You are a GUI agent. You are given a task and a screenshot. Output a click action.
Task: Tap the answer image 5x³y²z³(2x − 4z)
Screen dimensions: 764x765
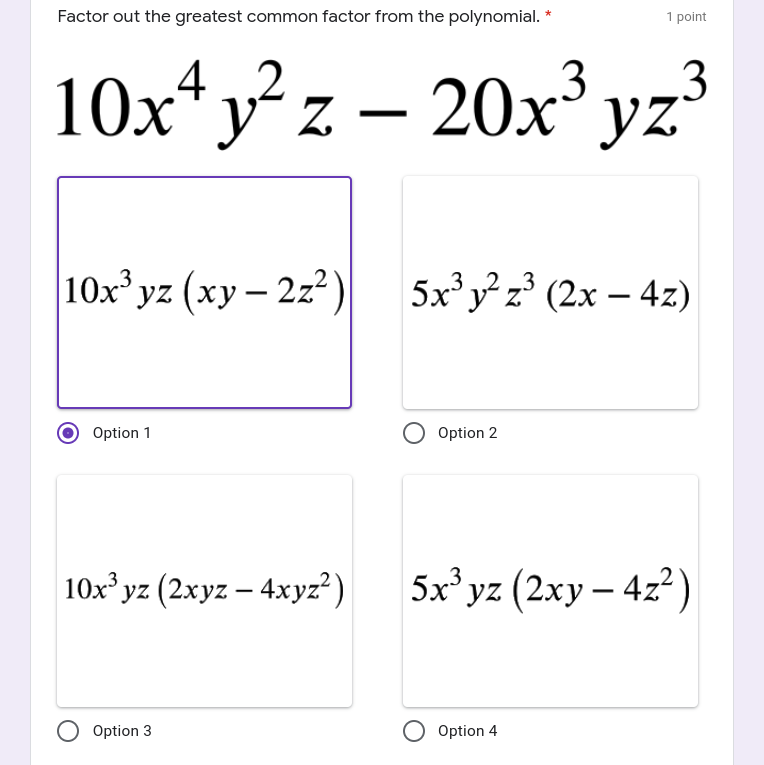[550, 292]
